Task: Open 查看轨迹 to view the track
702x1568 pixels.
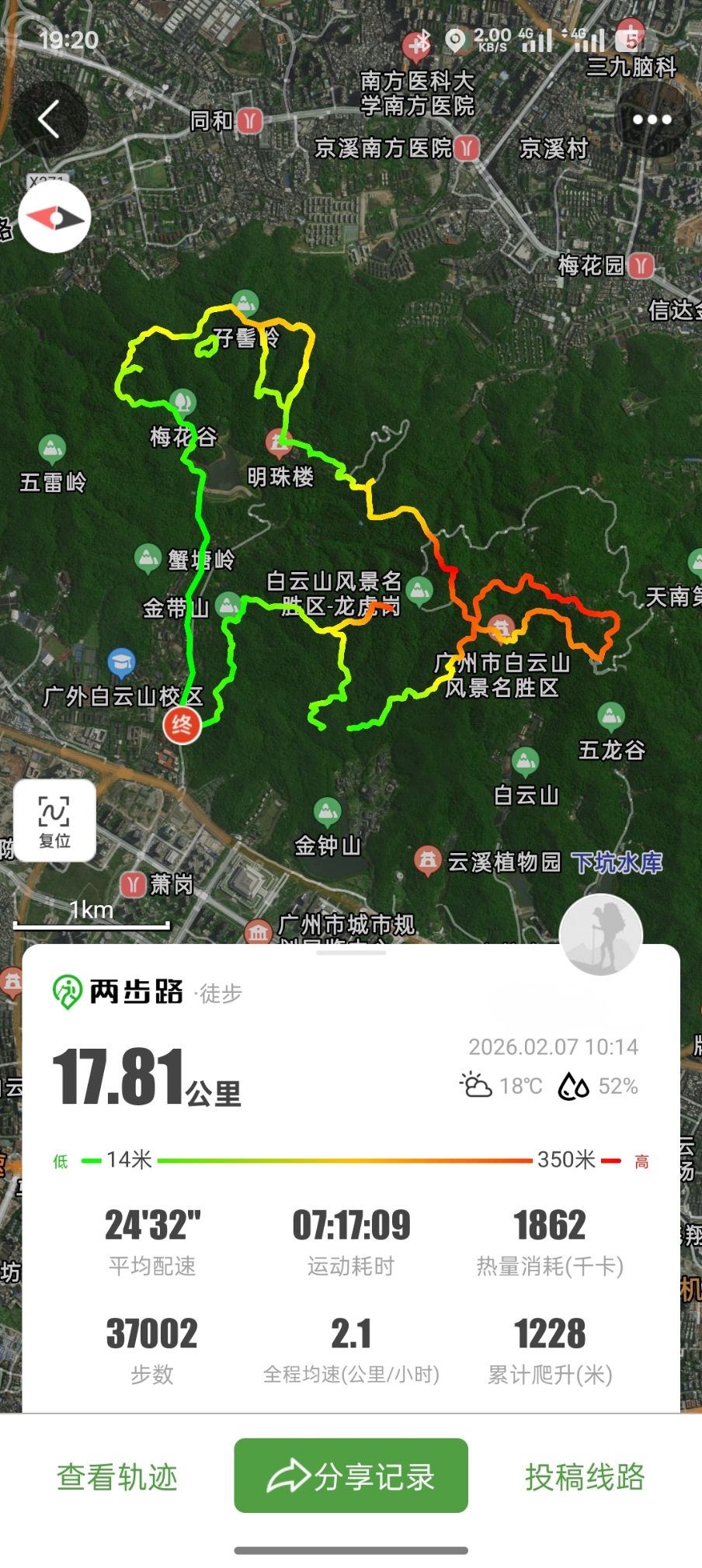Action: pyautogui.click(x=117, y=1476)
